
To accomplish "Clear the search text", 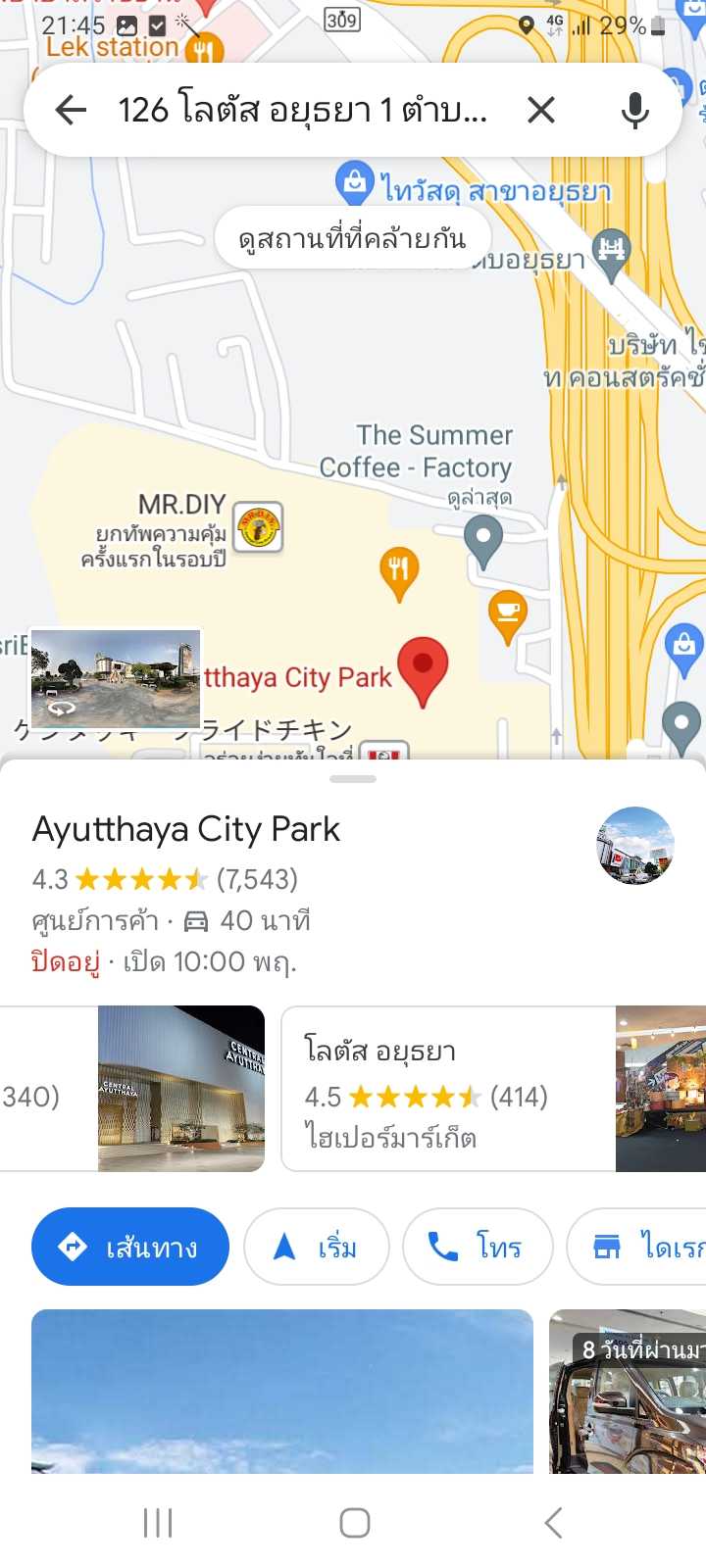I will click(x=541, y=111).
